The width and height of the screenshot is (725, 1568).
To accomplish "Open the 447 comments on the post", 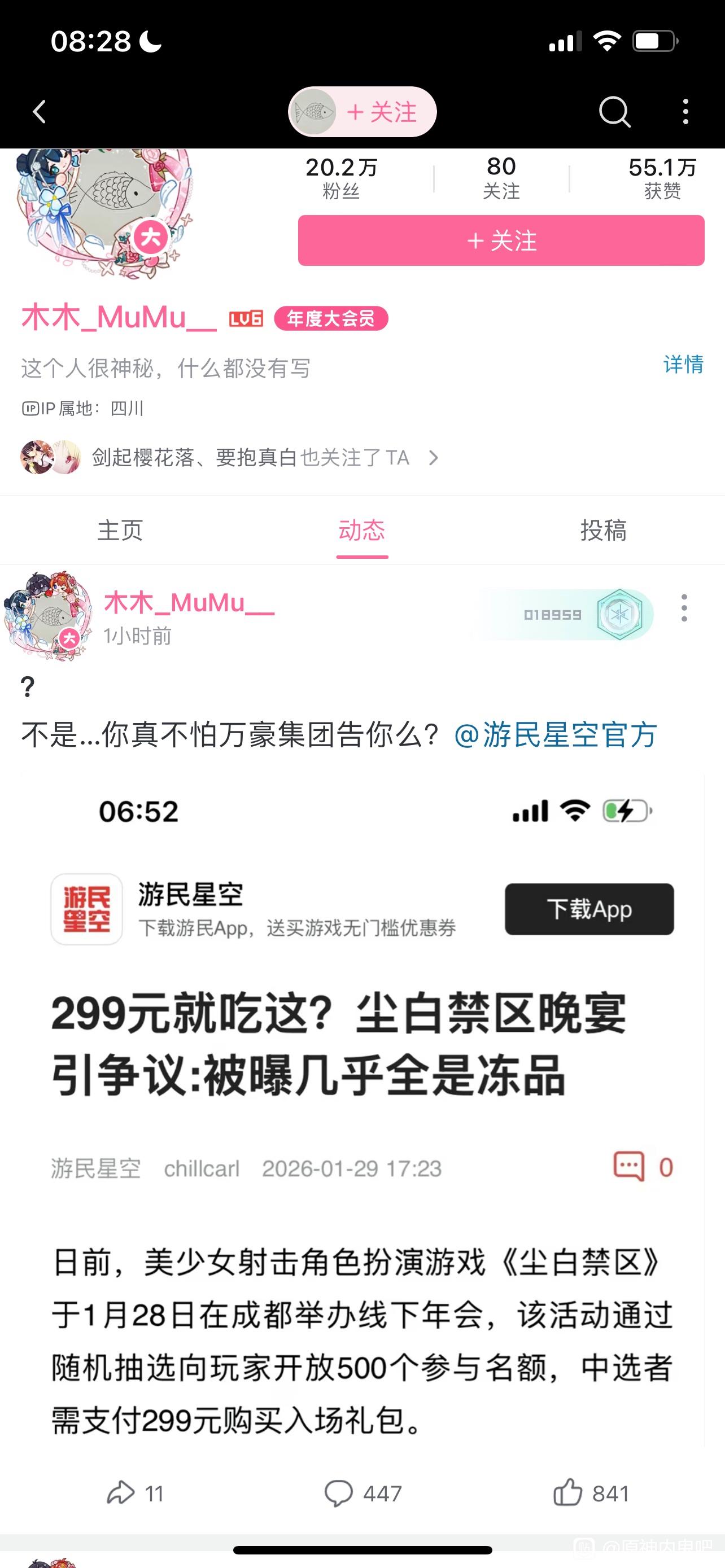I will coord(363,1493).
